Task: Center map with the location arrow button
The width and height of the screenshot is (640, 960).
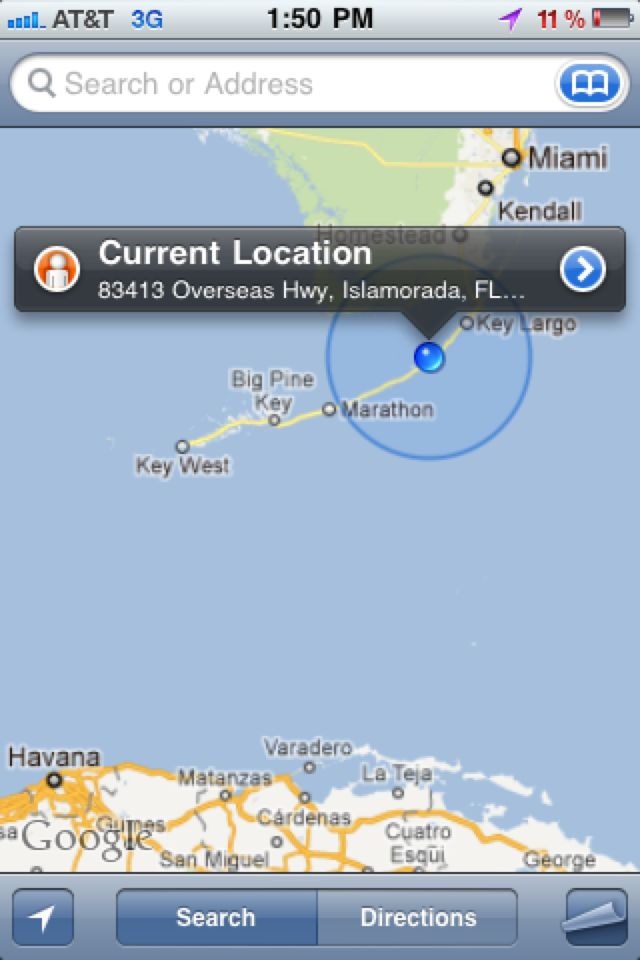Action: [x=43, y=917]
